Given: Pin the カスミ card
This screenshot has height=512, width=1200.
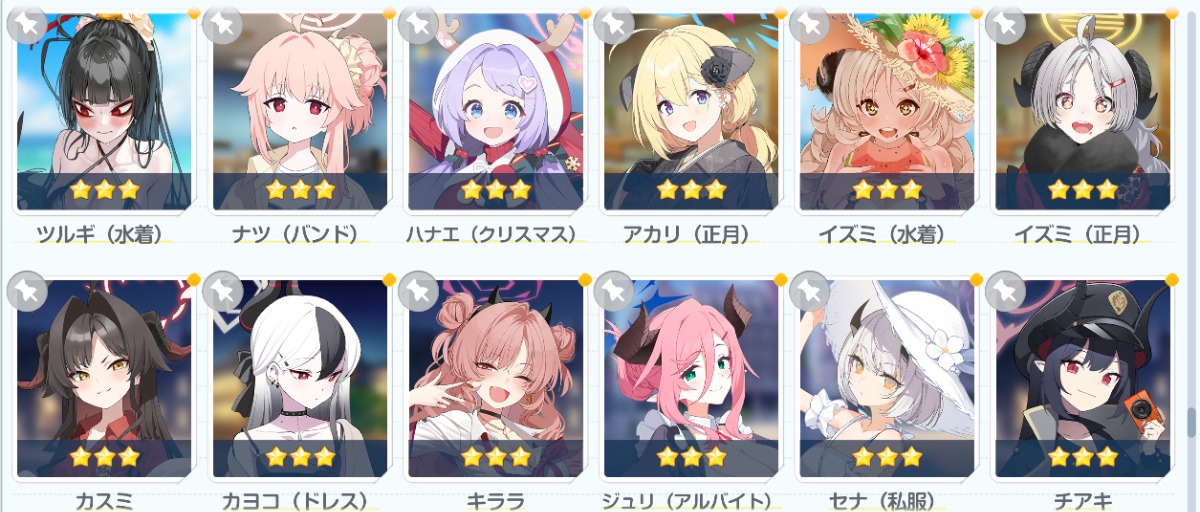Looking at the screenshot, I should [x=27, y=291].
